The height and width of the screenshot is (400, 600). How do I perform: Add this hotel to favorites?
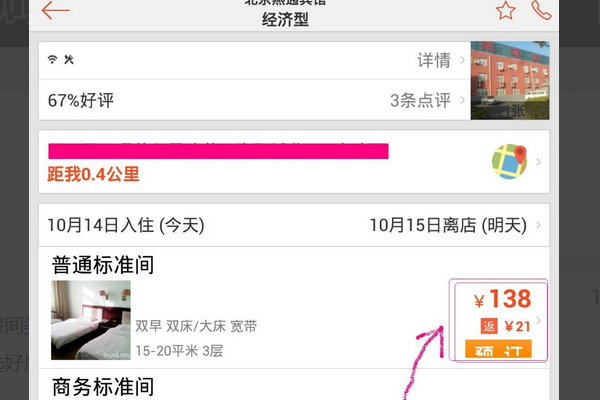click(506, 11)
